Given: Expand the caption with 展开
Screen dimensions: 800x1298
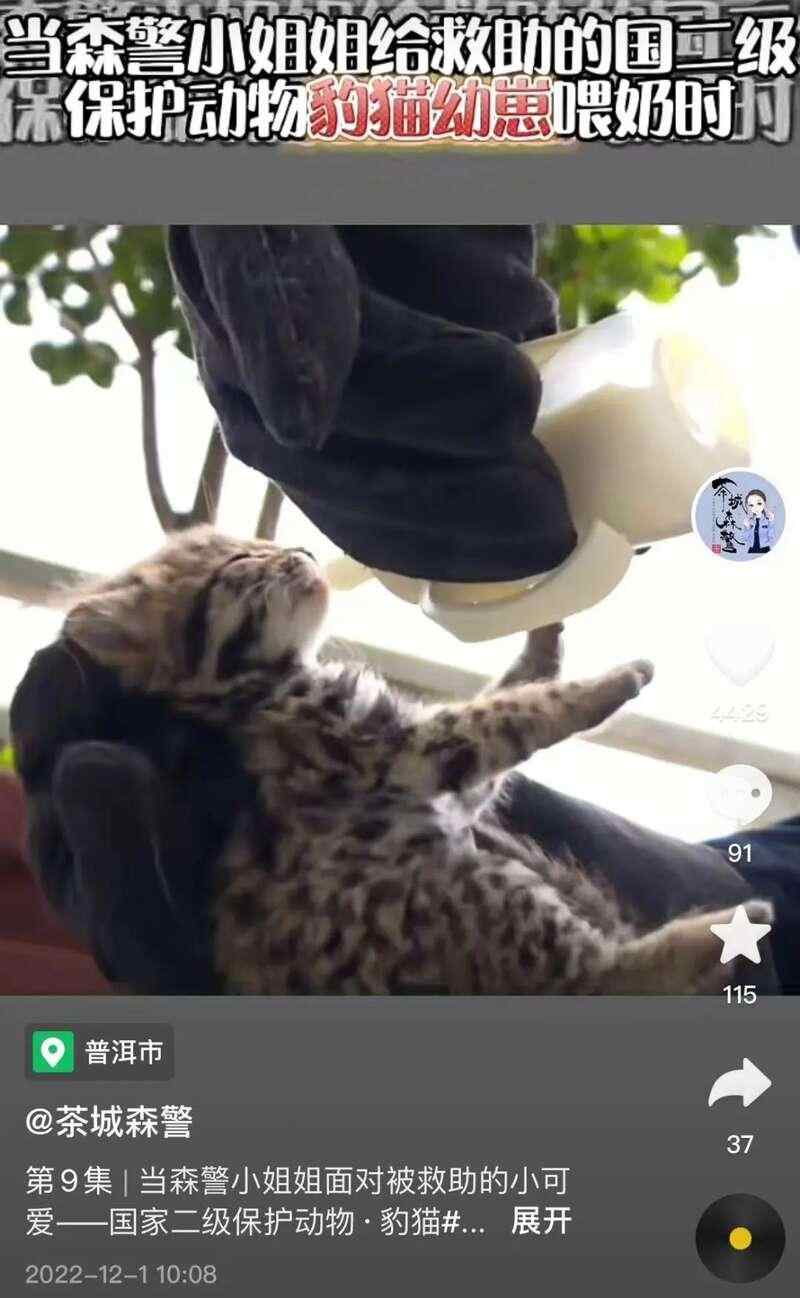Looking at the screenshot, I should (x=541, y=1221).
